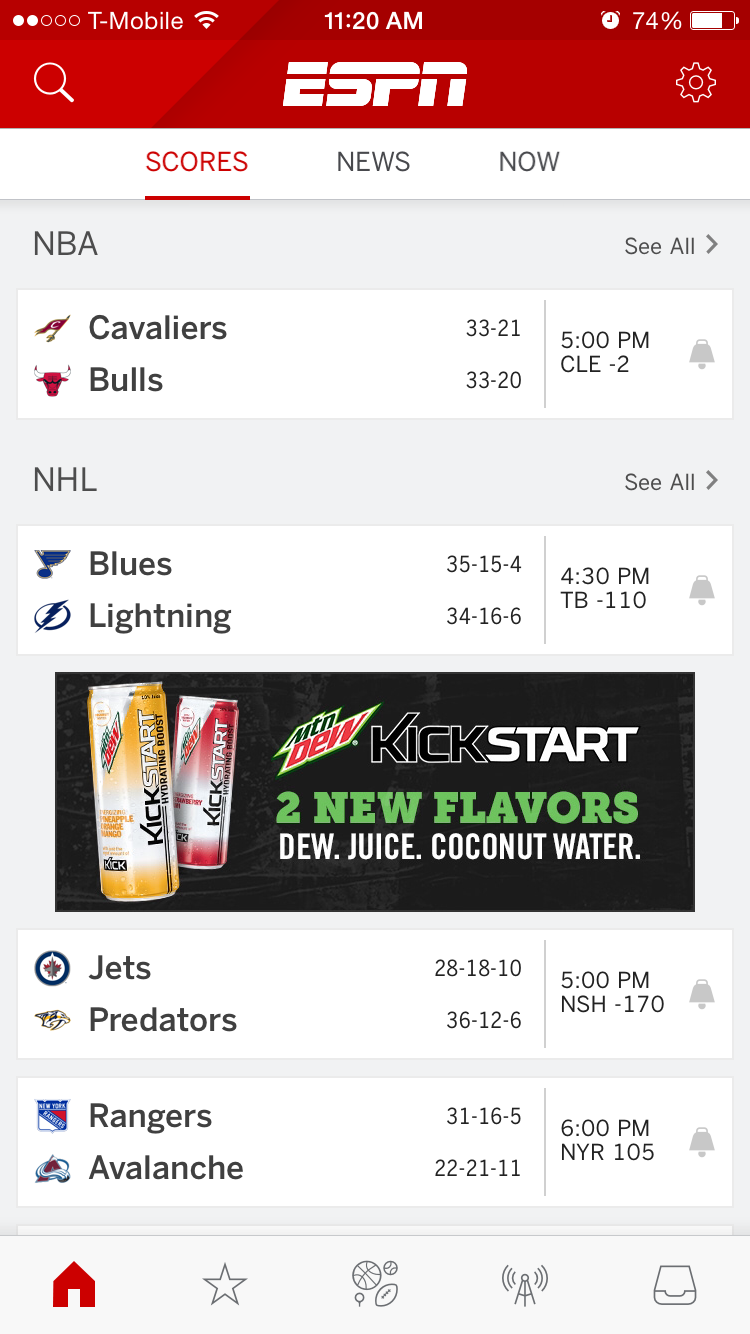750x1334 pixels.
Task: Open the Mtn Dew Kickstart advertisement banner
Action: click(375, 791)
